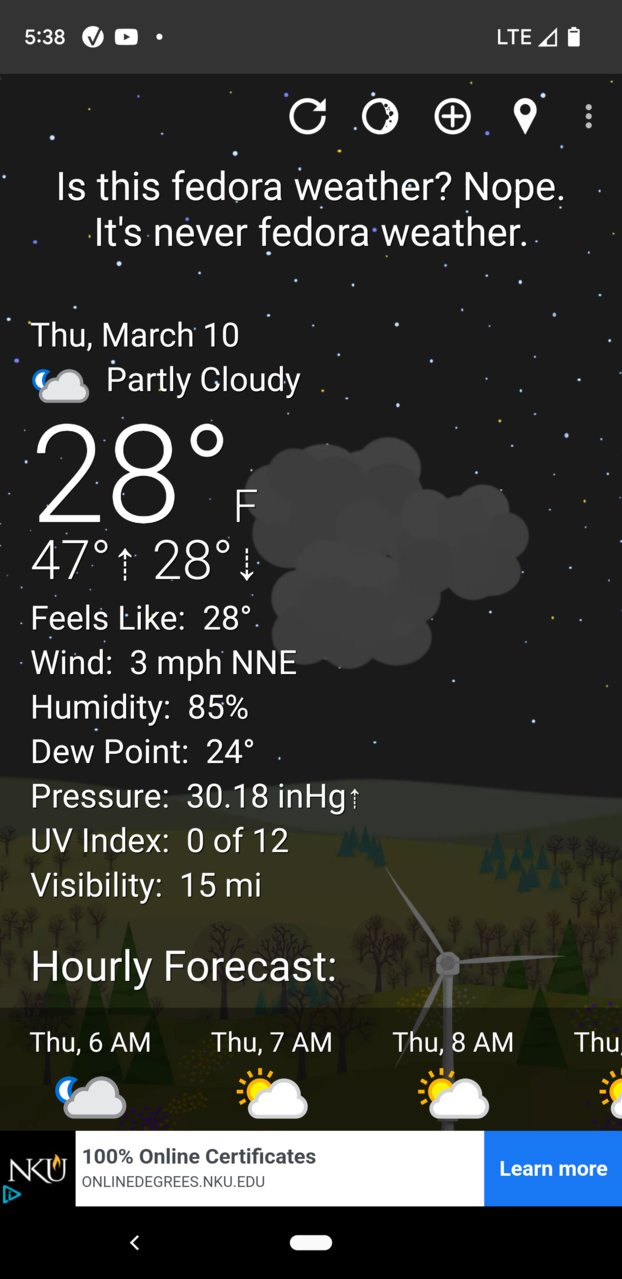Open the radar map icon

[x=380, y=117]
